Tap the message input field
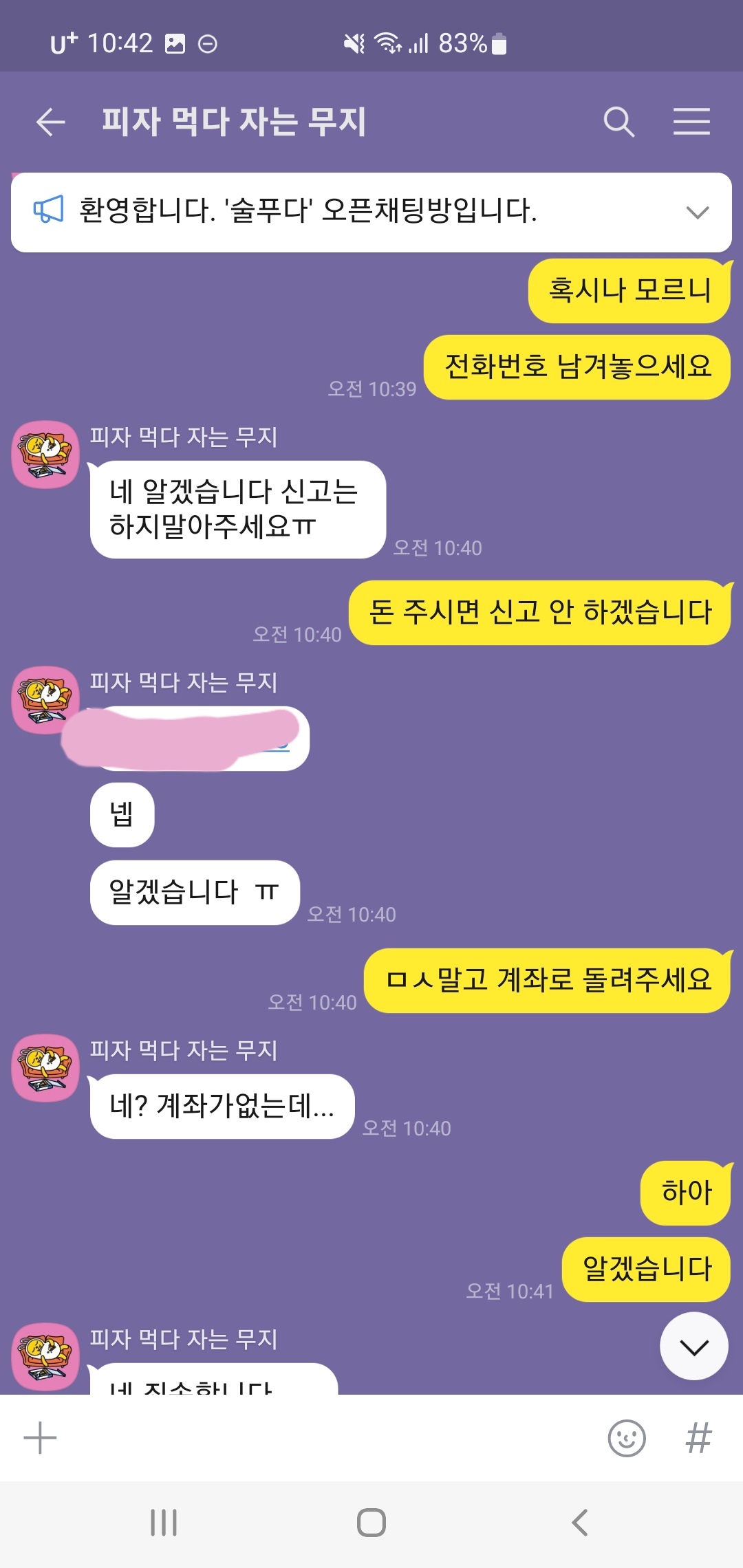The width and height of the screenshot is (743, 1568). 323,1438
